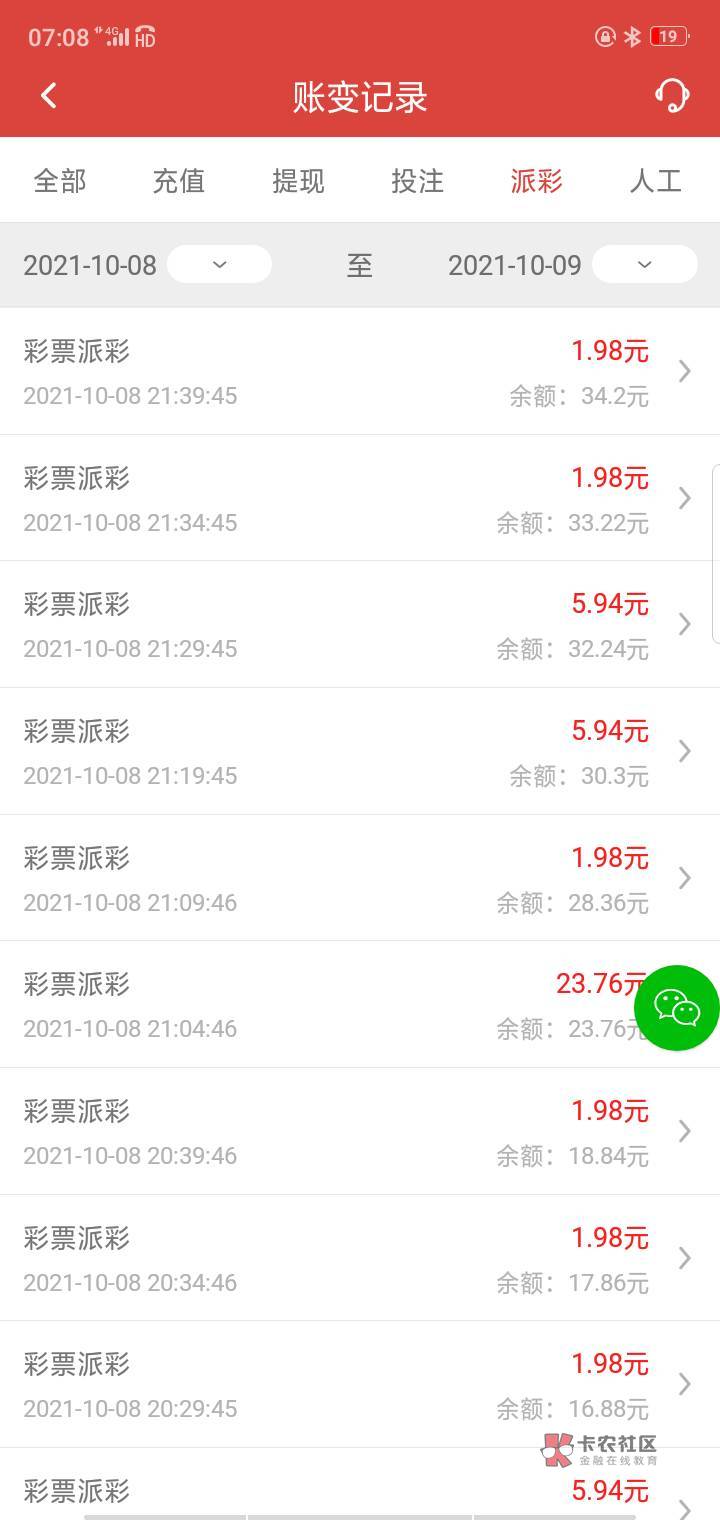Screen dimensions: 720x1520
Task: Open the 20:29:45 彩票派彩 record
Action: pos(360,1385)
